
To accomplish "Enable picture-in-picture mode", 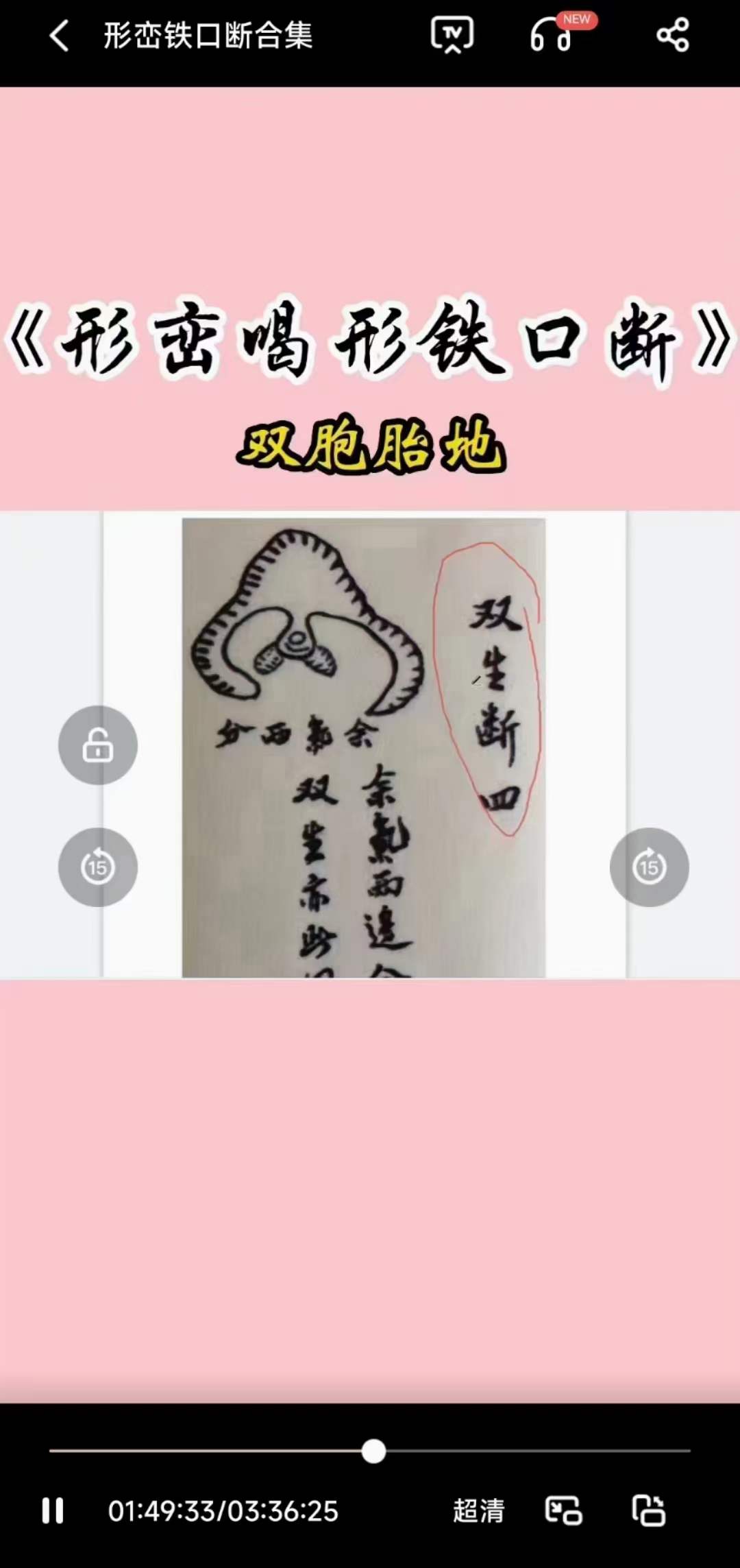I will coord(563,1510).
